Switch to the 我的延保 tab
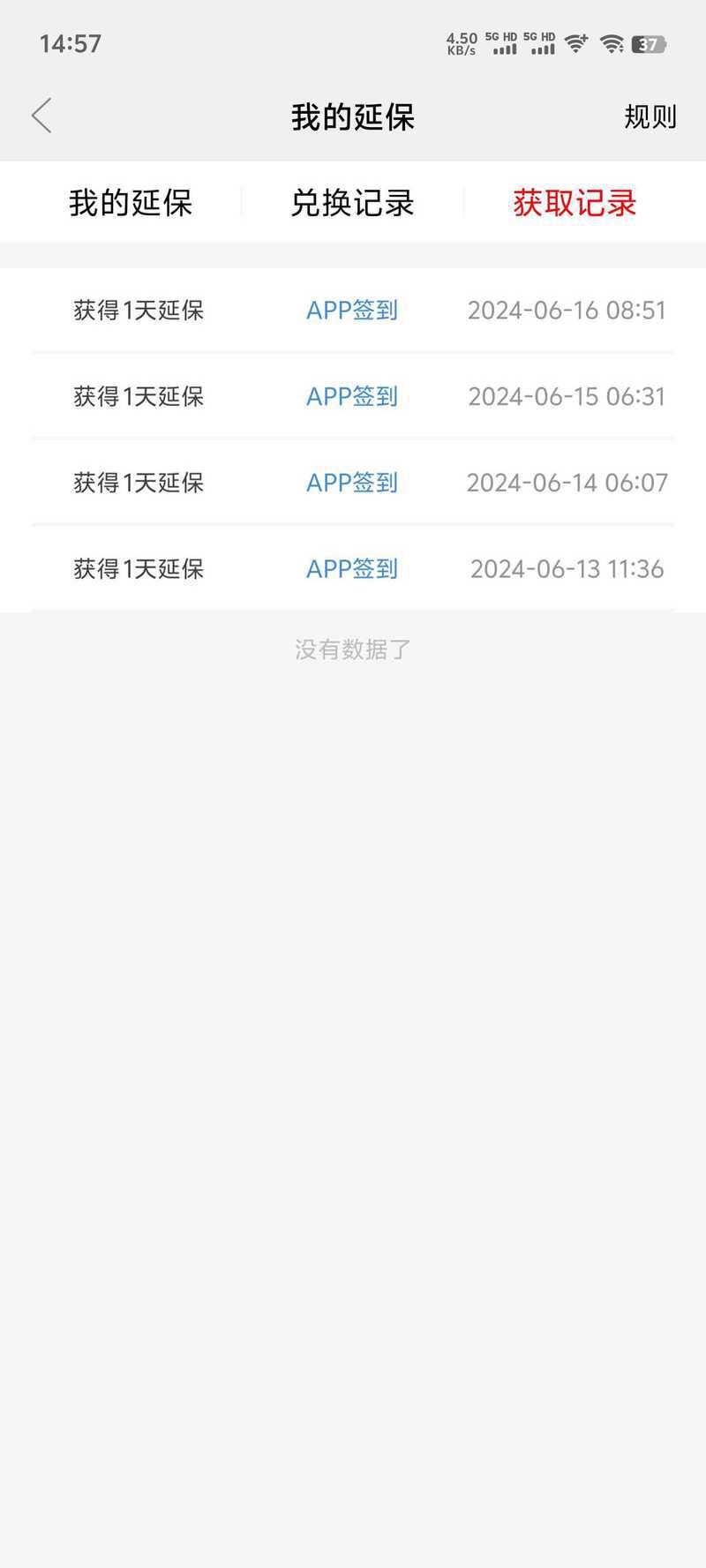Viewport: 706px width, 1568px height. [x=131, y=203]
